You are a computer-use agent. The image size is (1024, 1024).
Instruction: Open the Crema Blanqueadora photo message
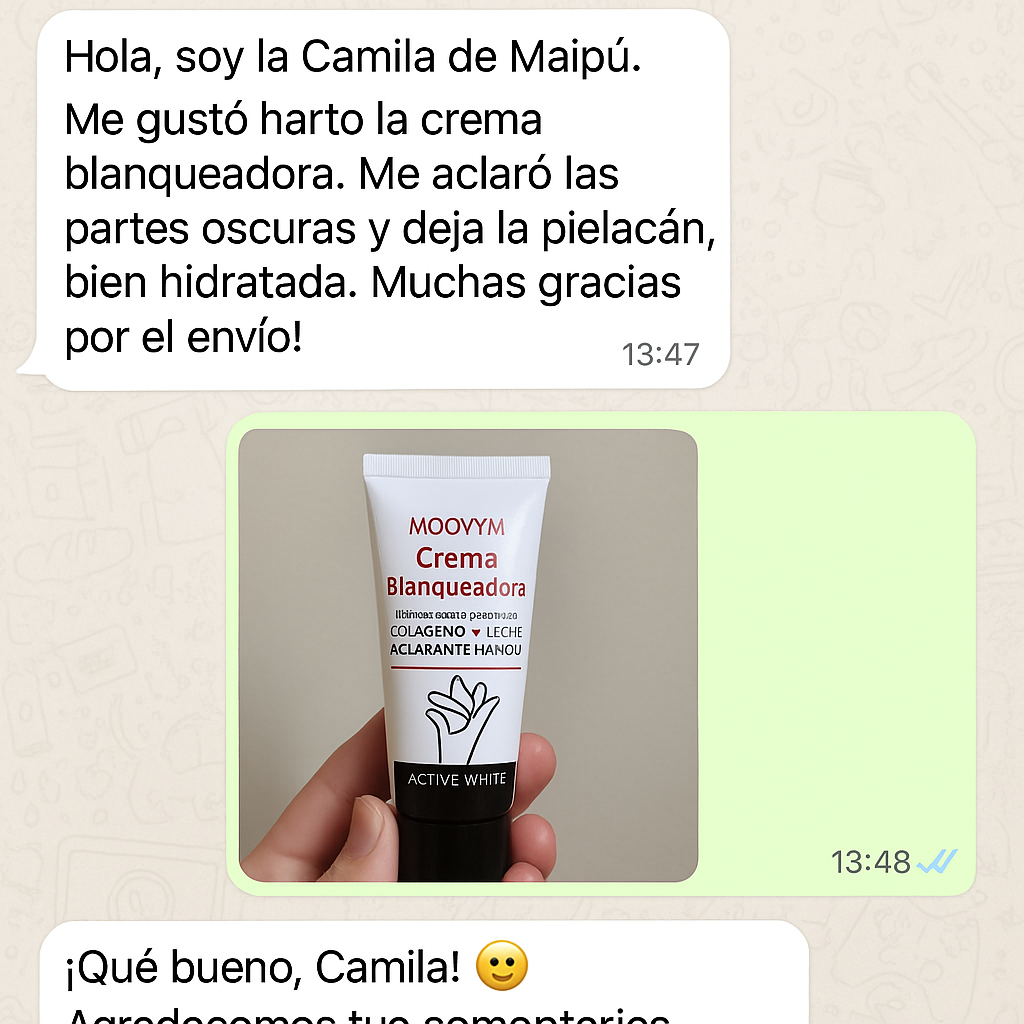point(468,655)
